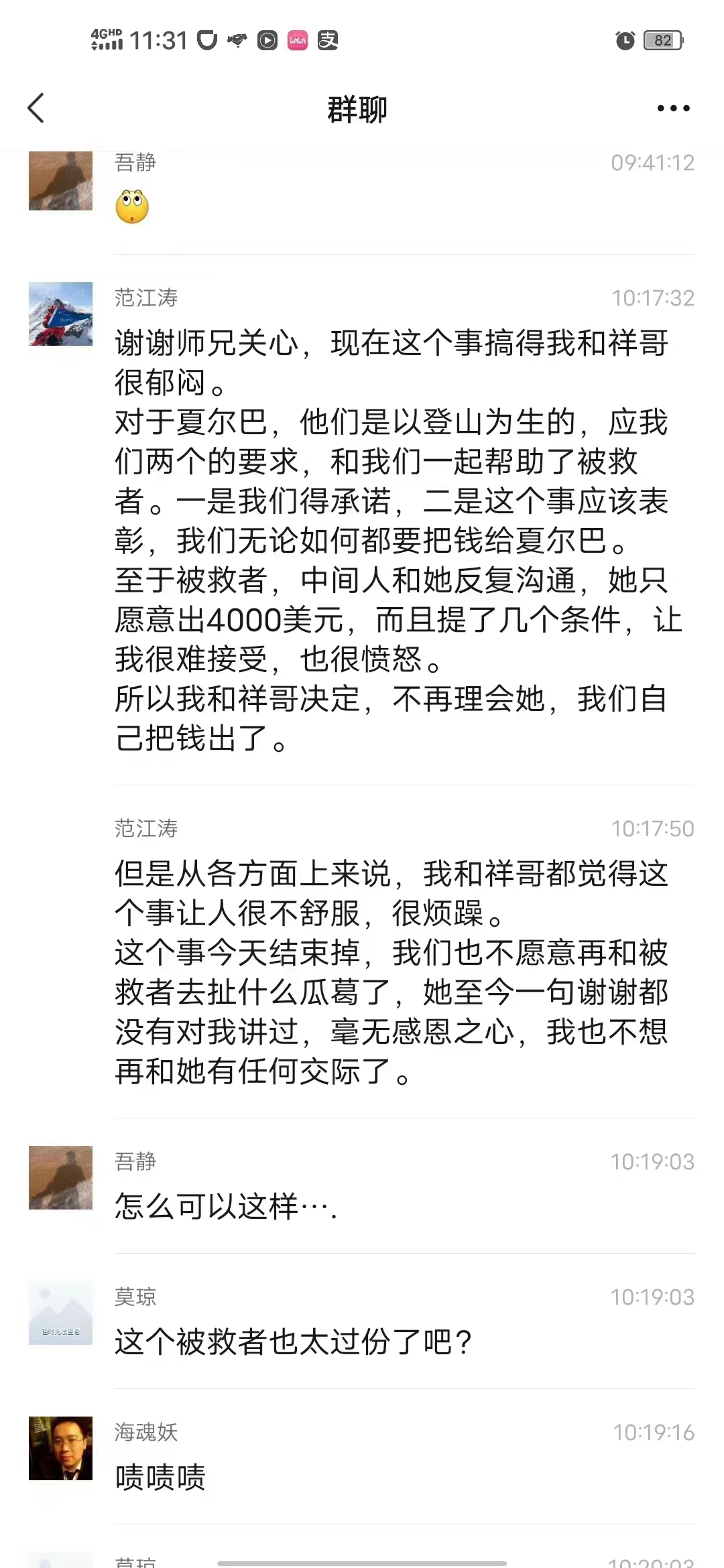Open 莫琼's avatar beside 这个被救者也太过份了吧
Screen dimensions: 724x1568
pos(60,1313)
